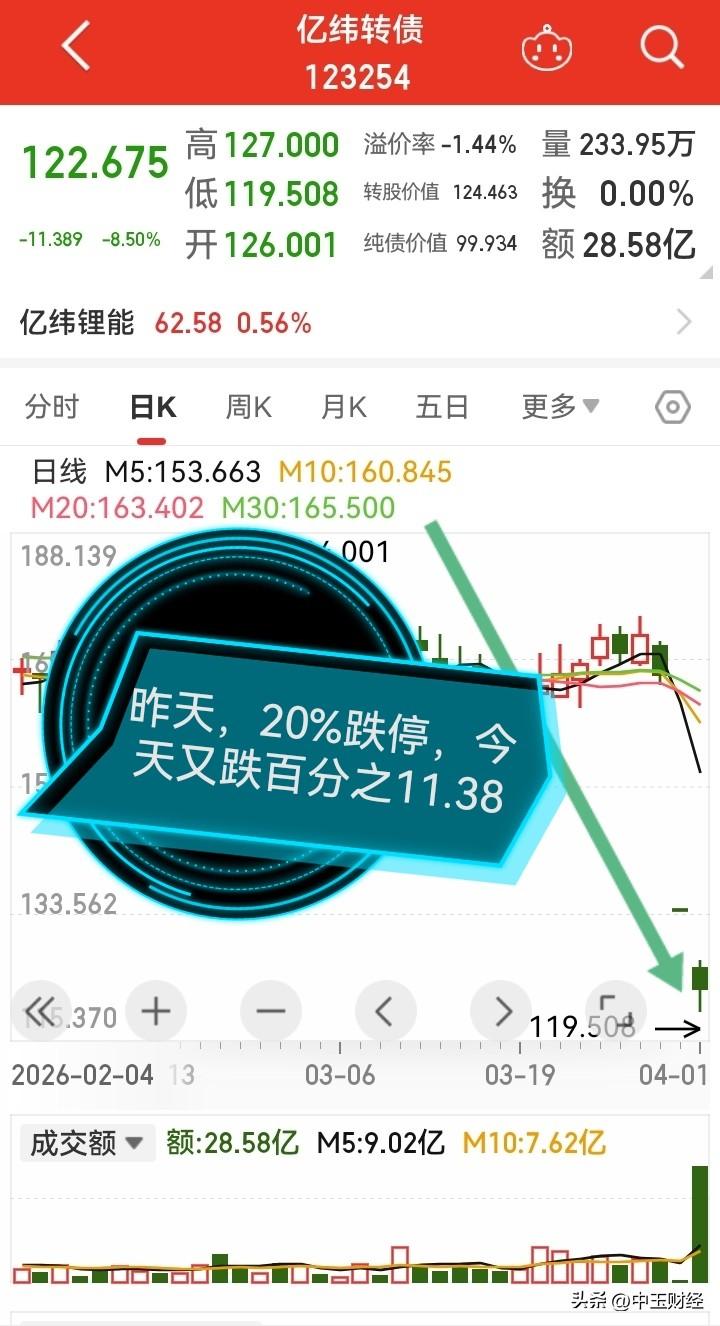Image resolution: width=720 pixels, height=1326 pixels.
Task: Zoom in the candlestick chart with plus icon
Action: (x=155, y=1012)
